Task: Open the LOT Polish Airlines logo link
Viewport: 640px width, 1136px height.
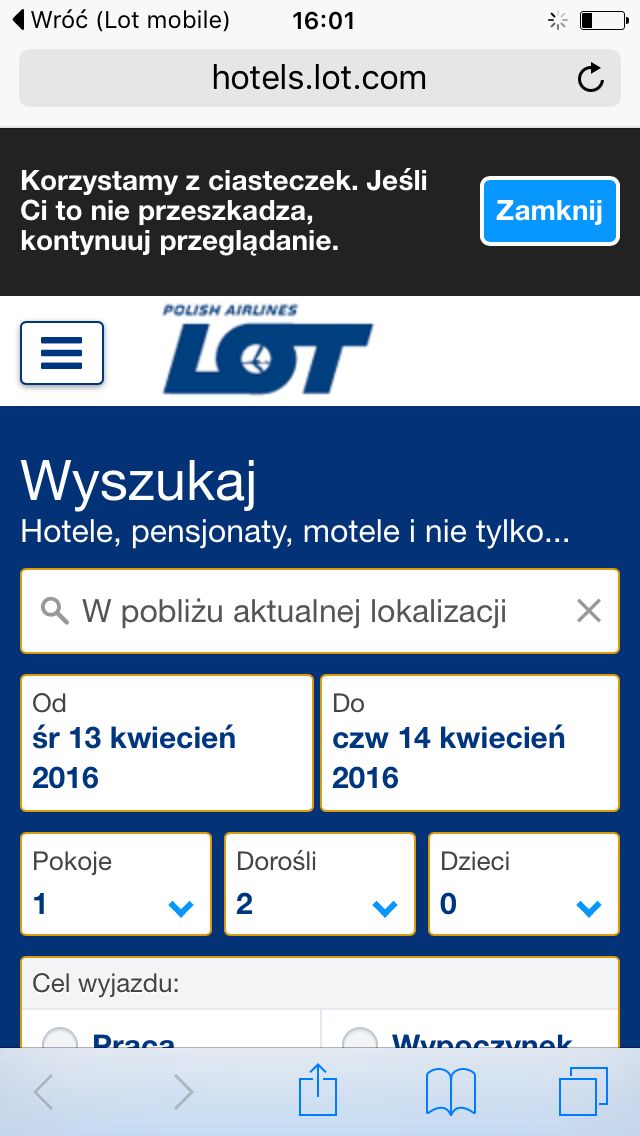Action: coord(267,349)
